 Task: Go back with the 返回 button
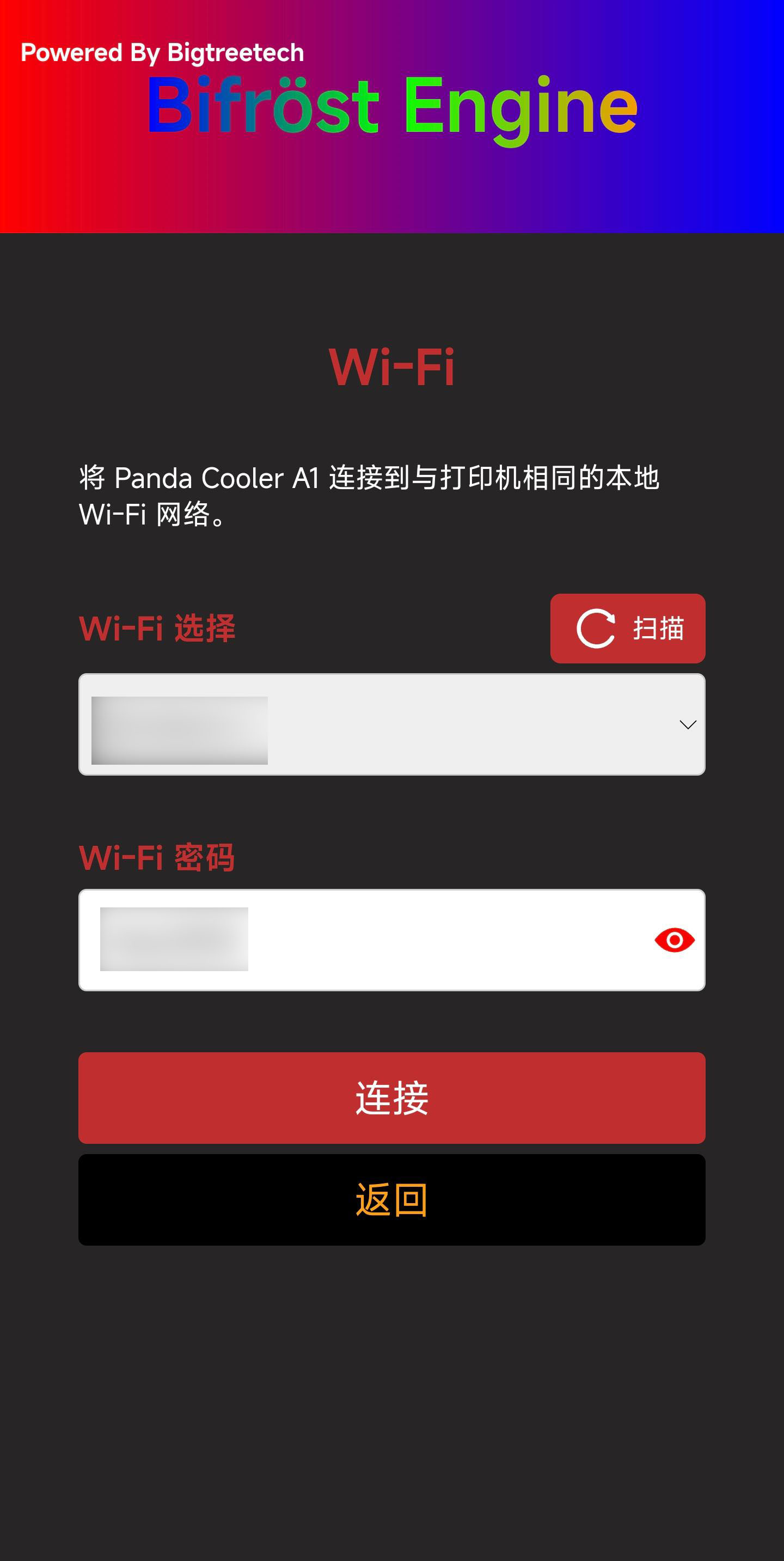(391, 1199)
